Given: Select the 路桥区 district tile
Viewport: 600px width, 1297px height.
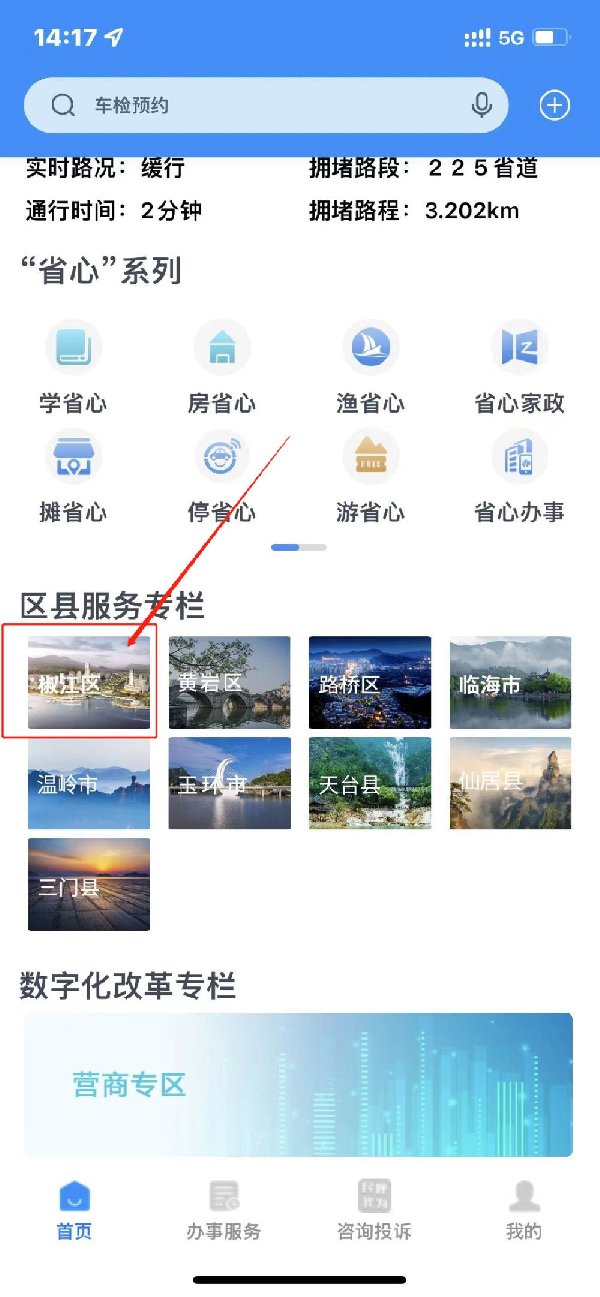Looking at the screenshot, I should point(370,682).
